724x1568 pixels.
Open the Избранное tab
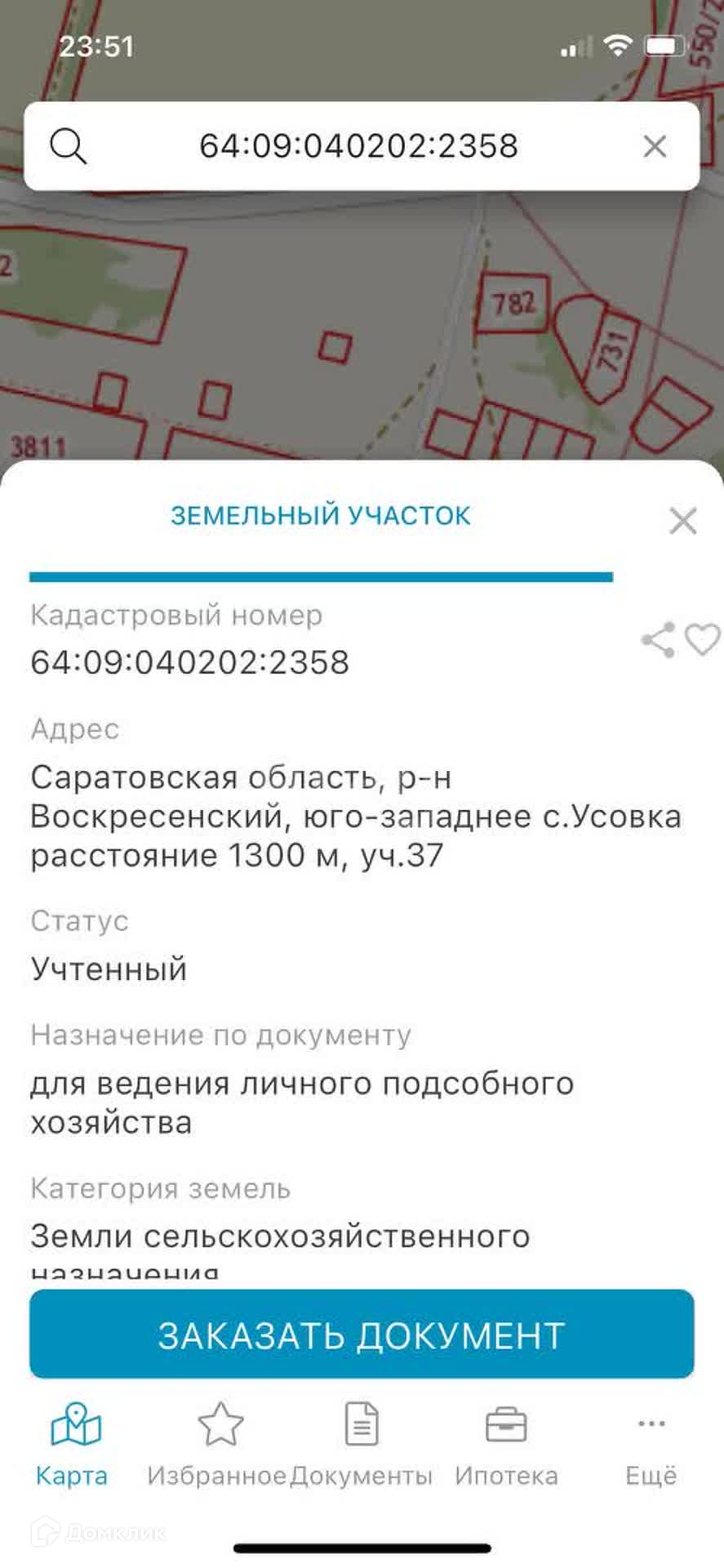[x=218, y=1444]
